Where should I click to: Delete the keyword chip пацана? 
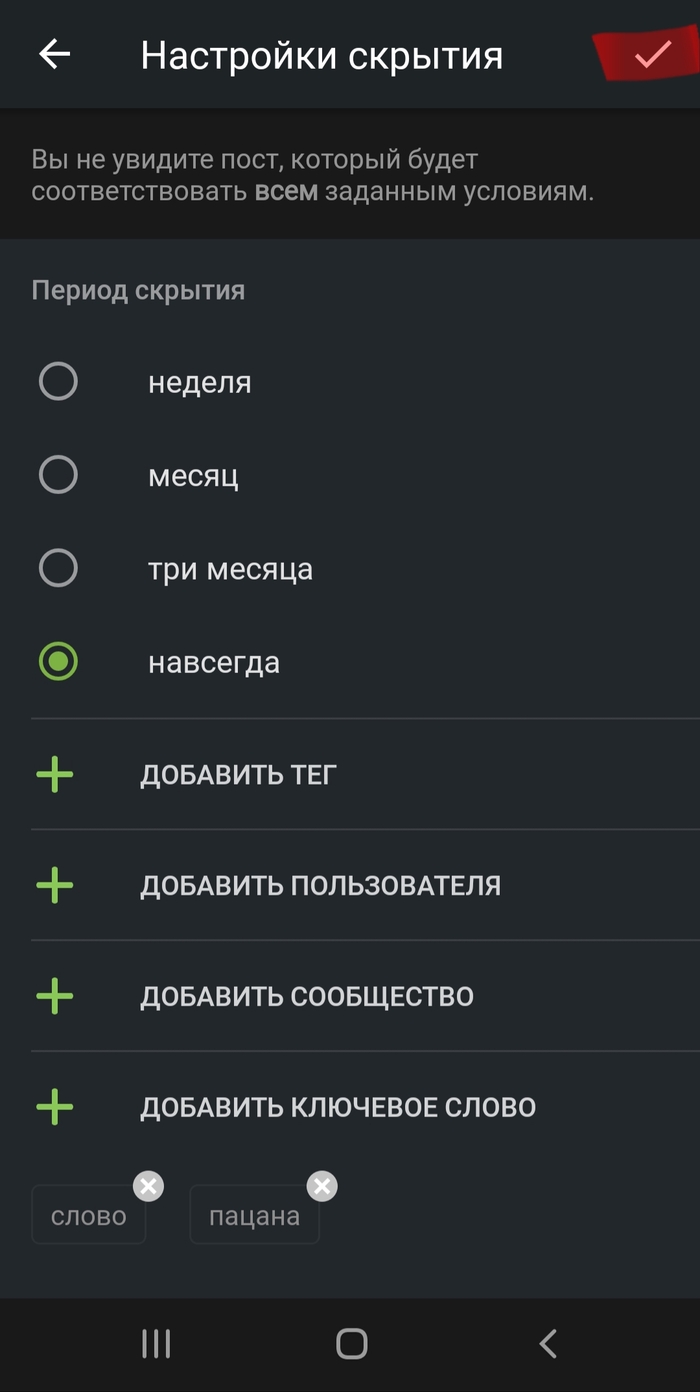click(322, 1187)
